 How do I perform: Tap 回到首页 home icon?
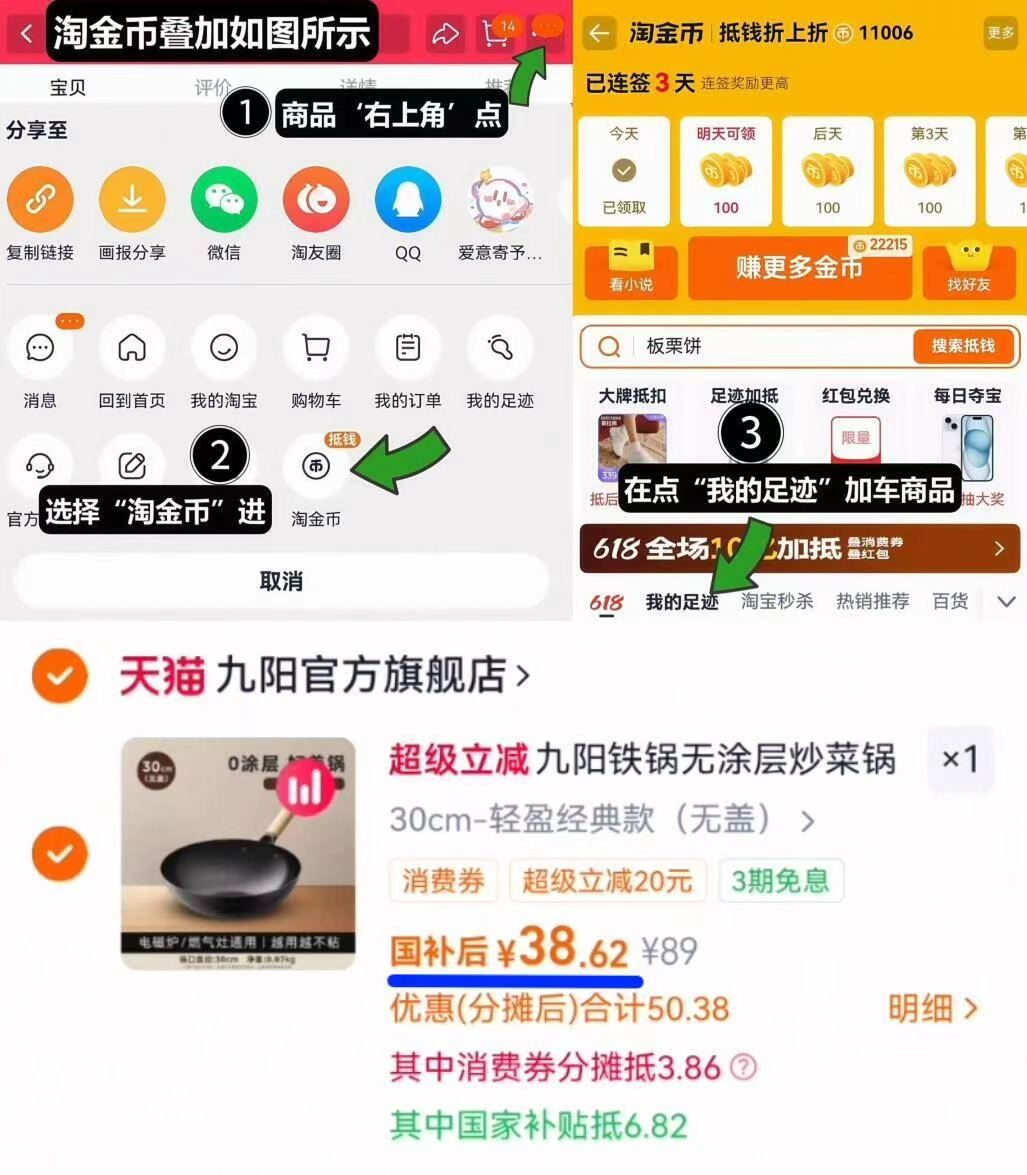tap(131, 345)
